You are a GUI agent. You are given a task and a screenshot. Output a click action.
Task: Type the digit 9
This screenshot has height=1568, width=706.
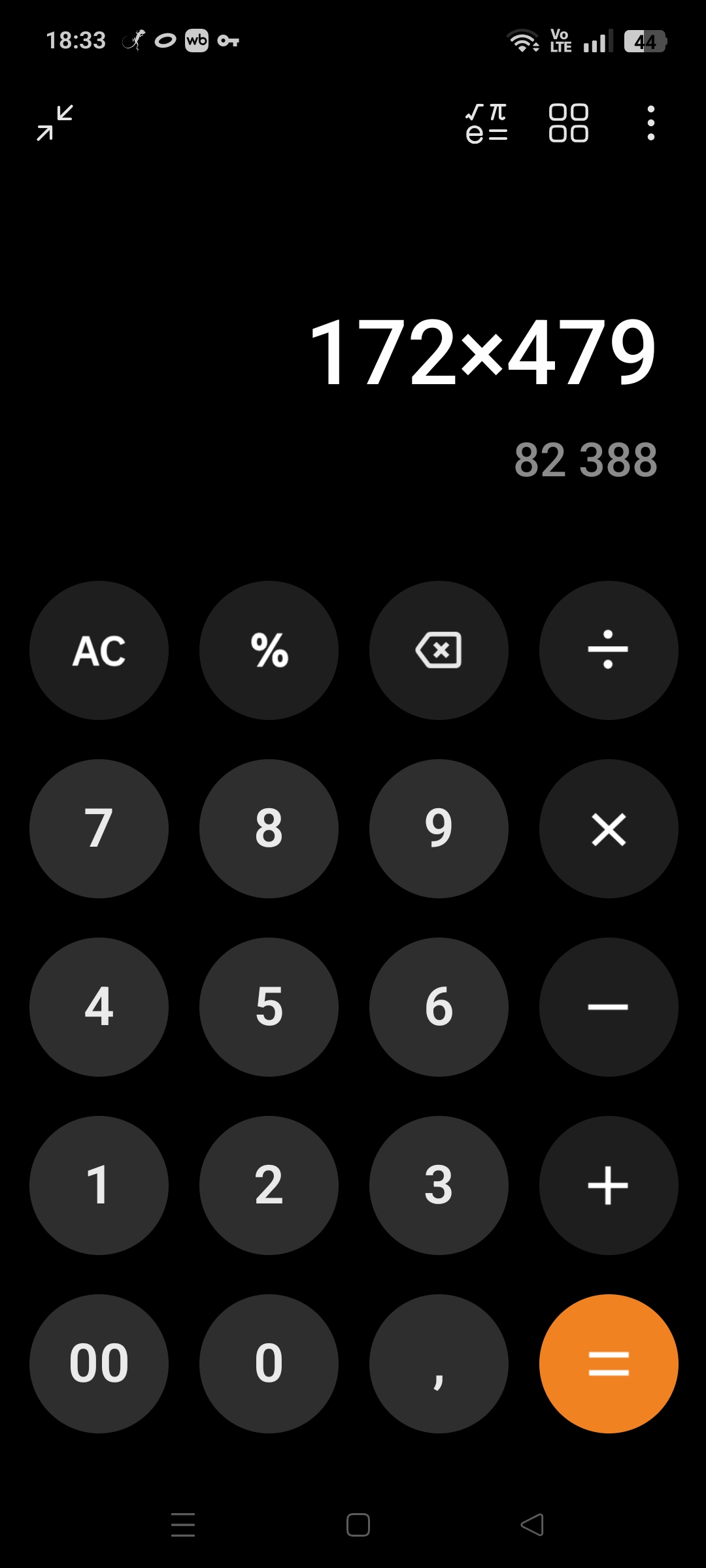439,829
